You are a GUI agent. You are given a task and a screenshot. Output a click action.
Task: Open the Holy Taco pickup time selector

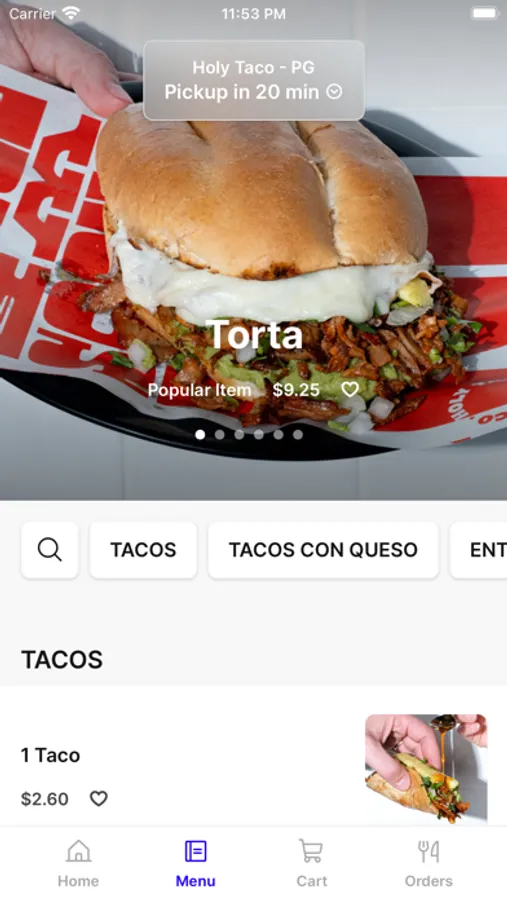[253, 80]
